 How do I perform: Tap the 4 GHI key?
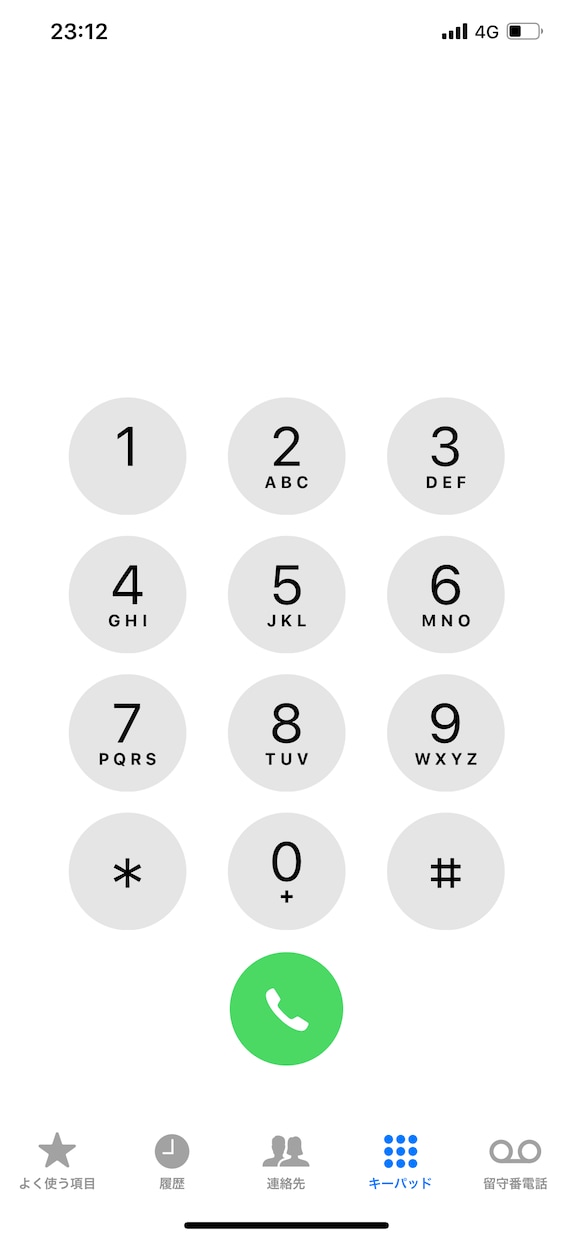point(127,594)
